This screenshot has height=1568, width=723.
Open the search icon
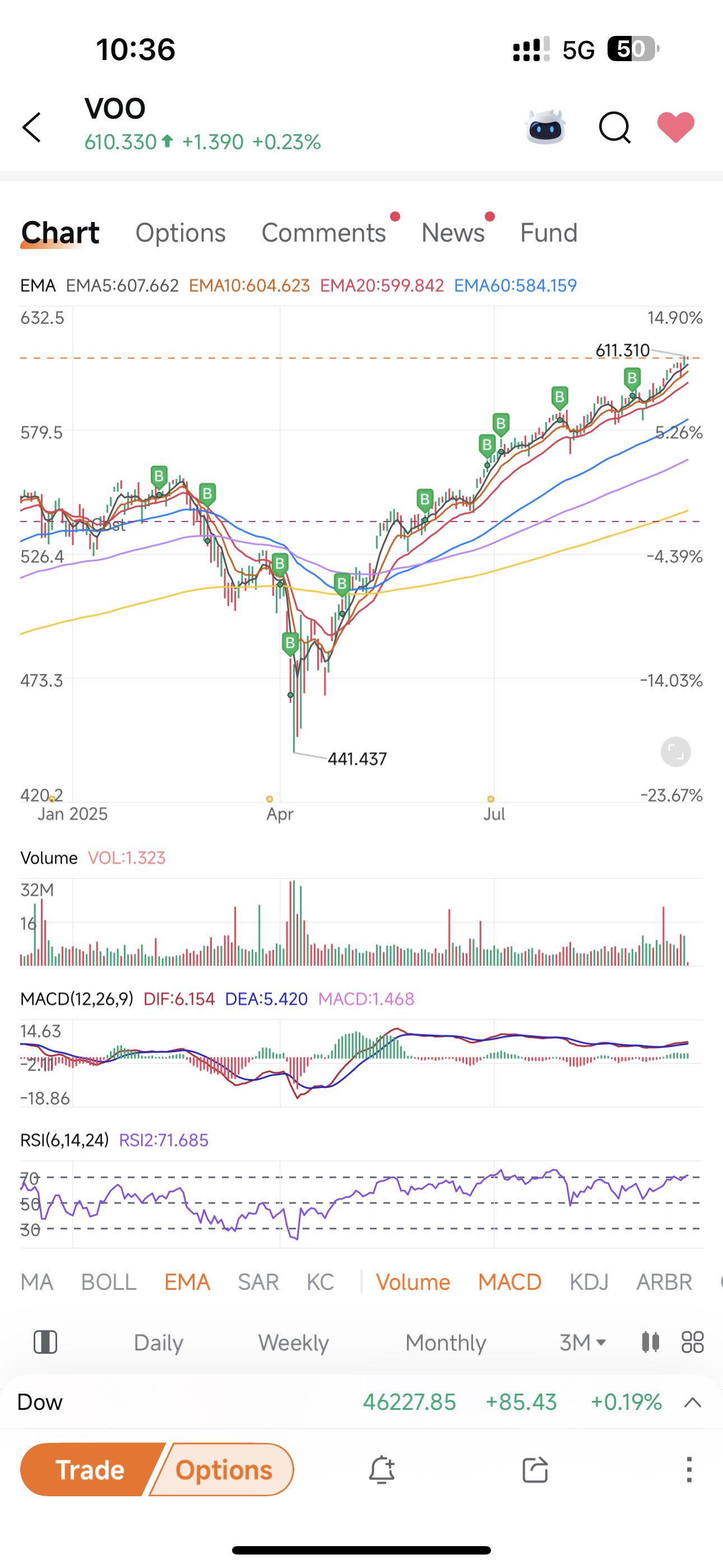point(614,127)
